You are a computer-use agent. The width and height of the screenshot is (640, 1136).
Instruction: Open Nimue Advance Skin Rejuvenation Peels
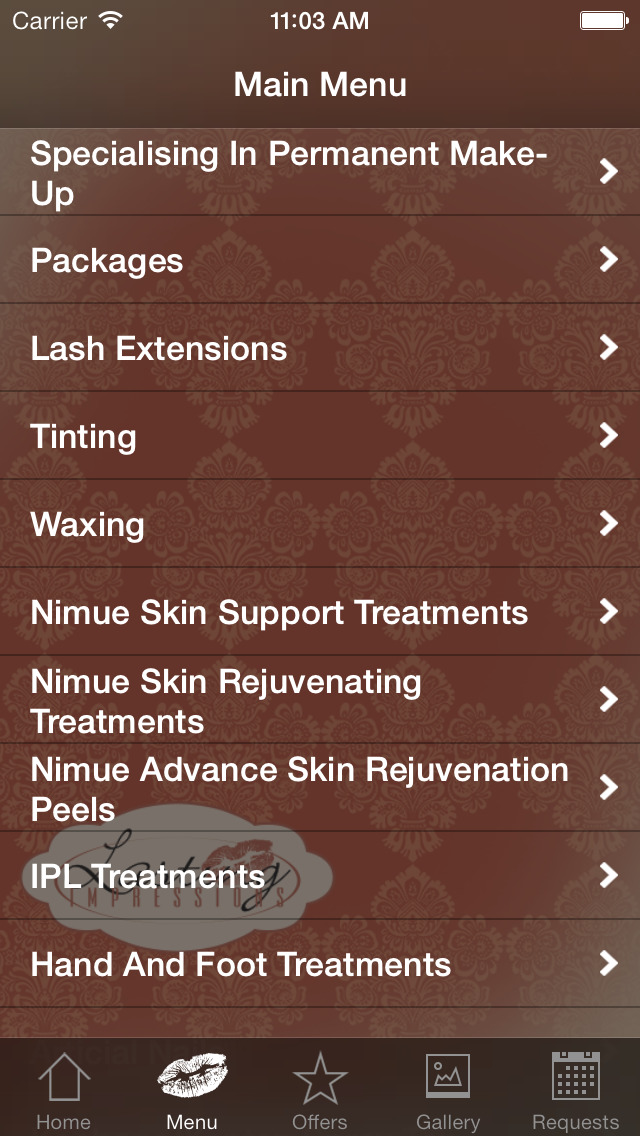point(320,788)
